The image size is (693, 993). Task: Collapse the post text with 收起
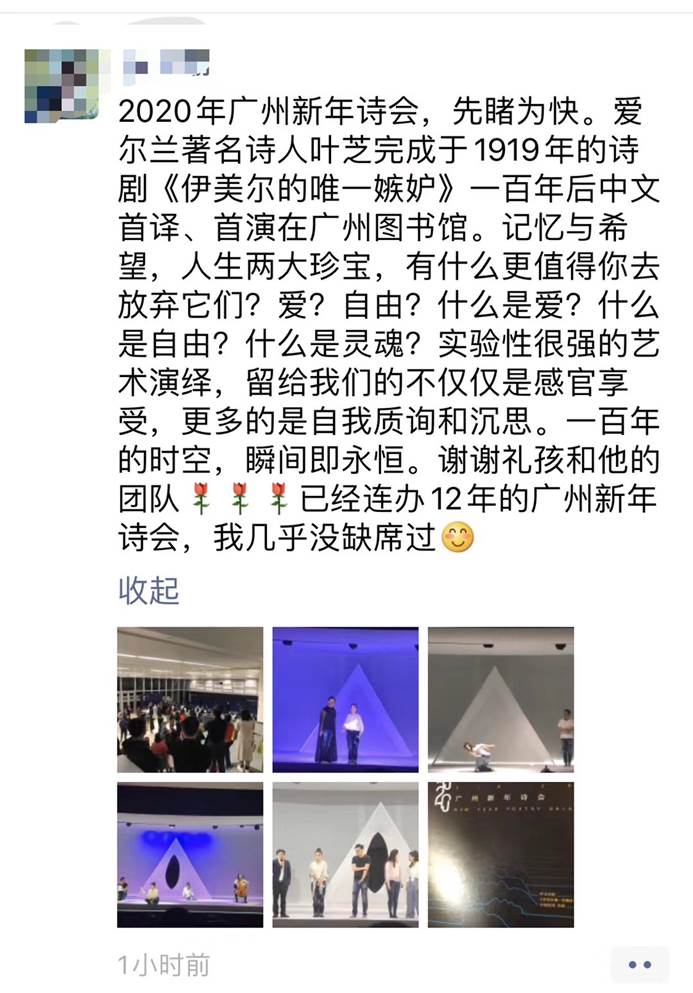(149, 591)
